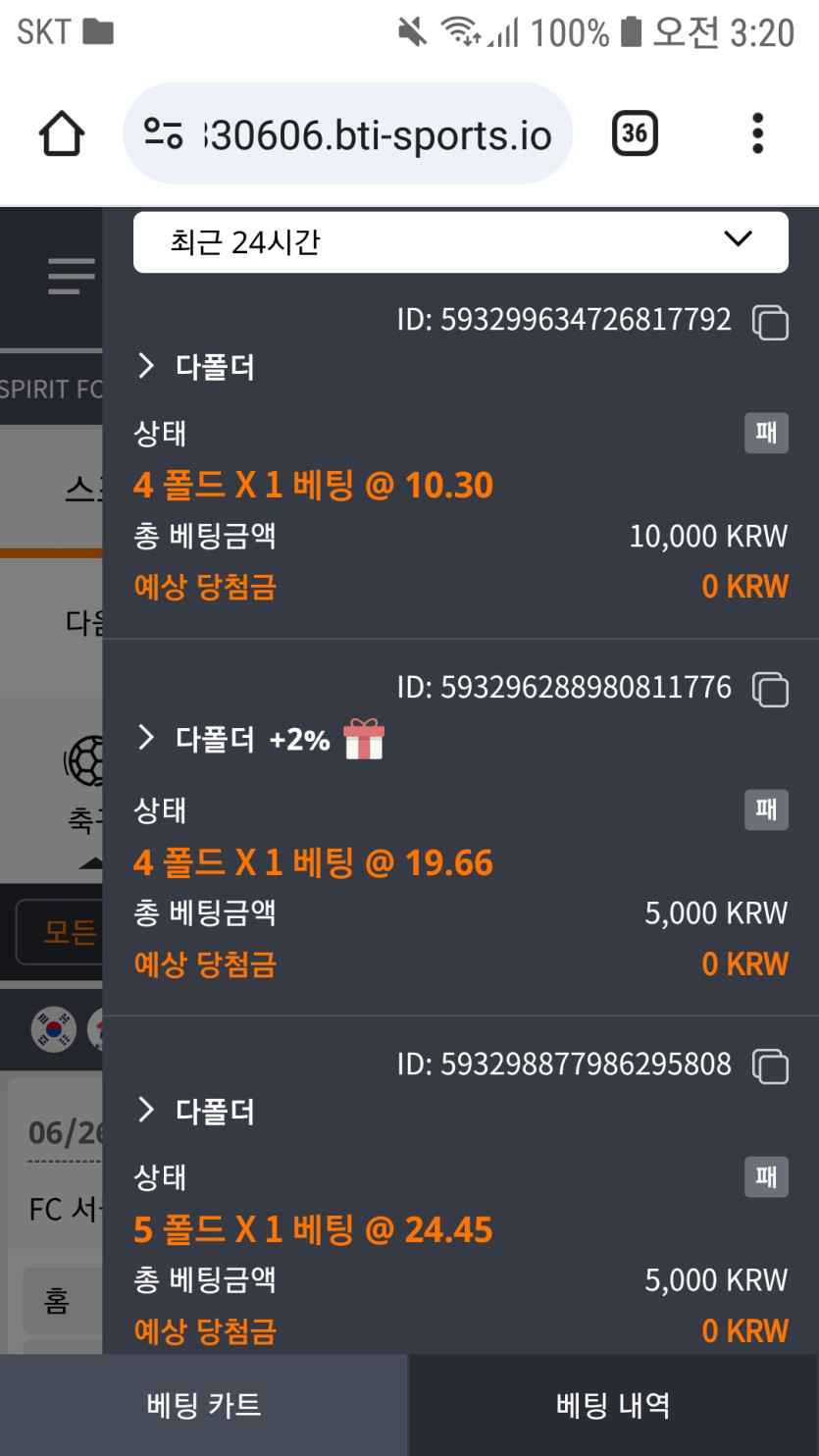This screenshot has width=819, height=1456.
Task: Switch to the 베팅 카트 tab
Action: pyautogui.click(x=204, y=1405)
